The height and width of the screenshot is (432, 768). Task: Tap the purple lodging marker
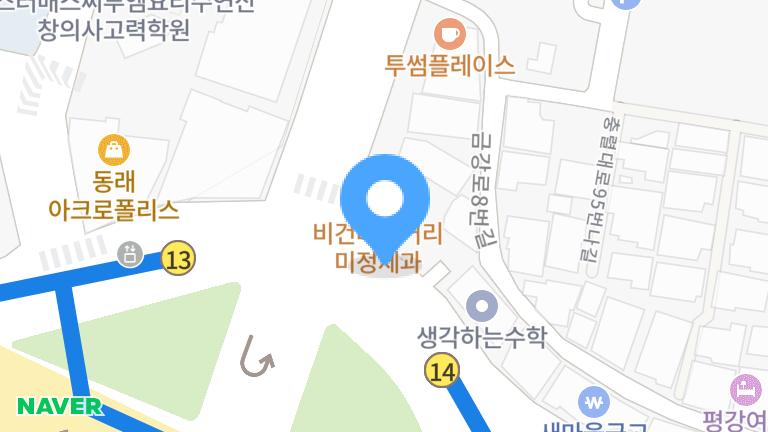pyautogui.click(x=745, y=390)
